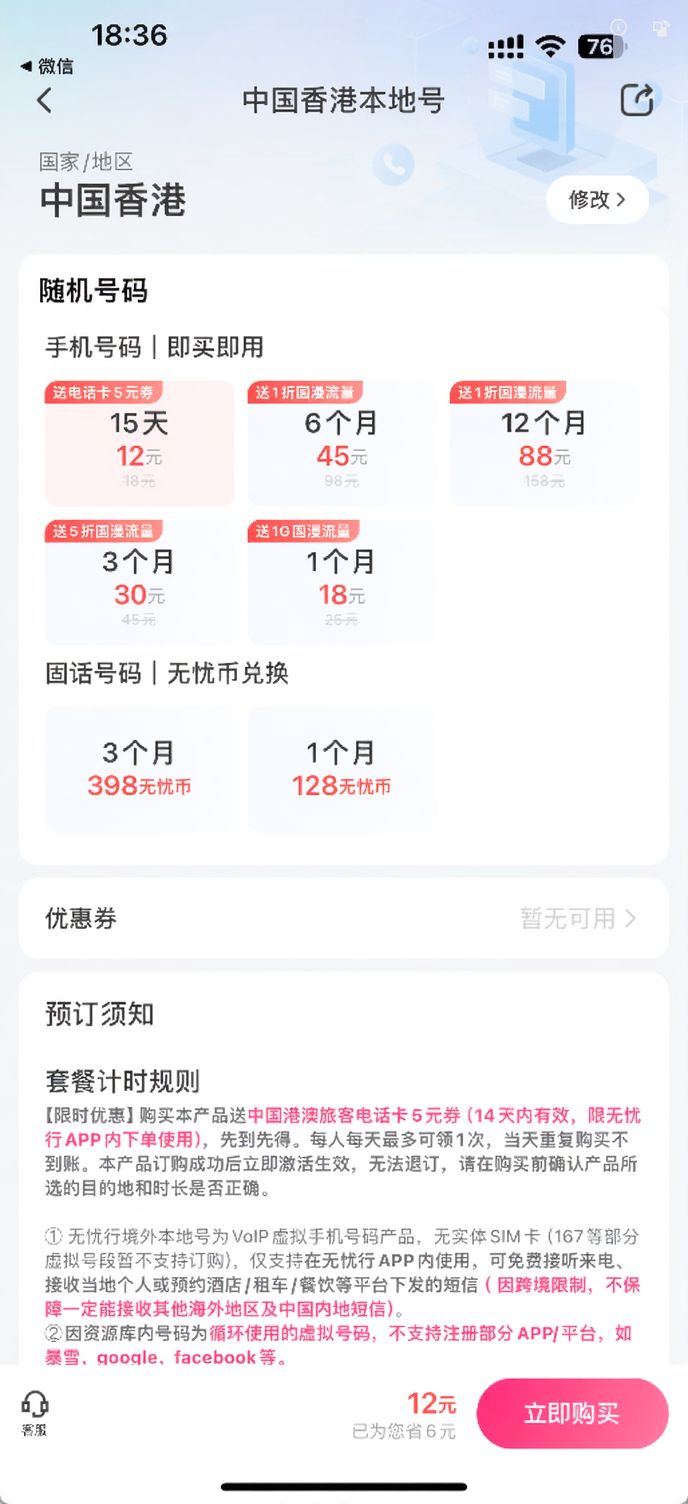Choose the 6个月 45元 plan
The height and width of the screenshot is (1504, 688).
341,443
